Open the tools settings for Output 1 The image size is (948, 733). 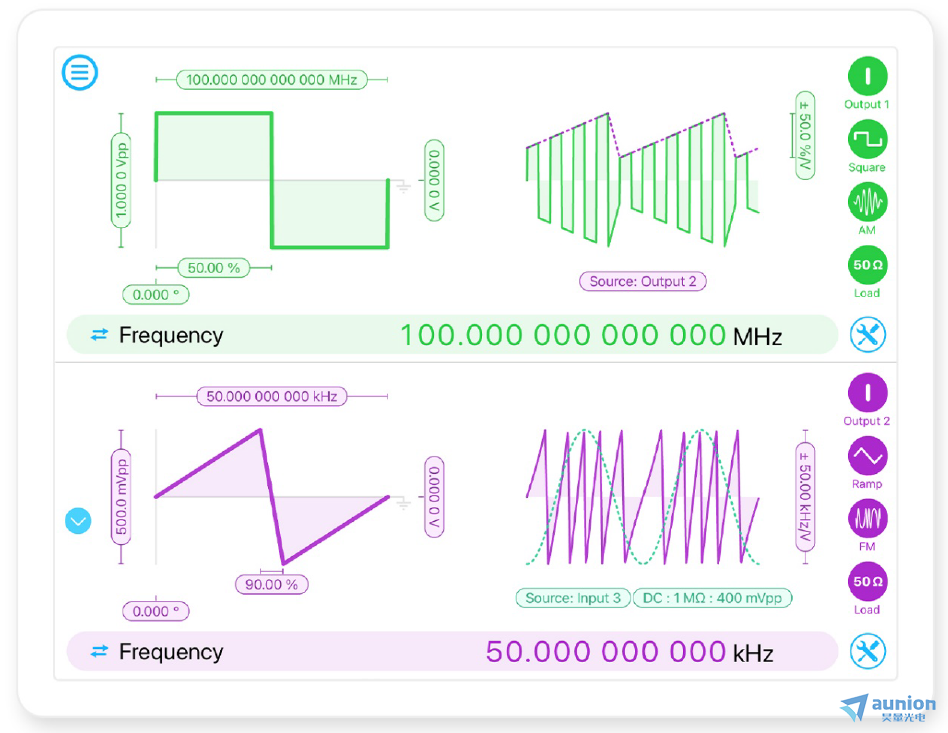tap(867, 335)
